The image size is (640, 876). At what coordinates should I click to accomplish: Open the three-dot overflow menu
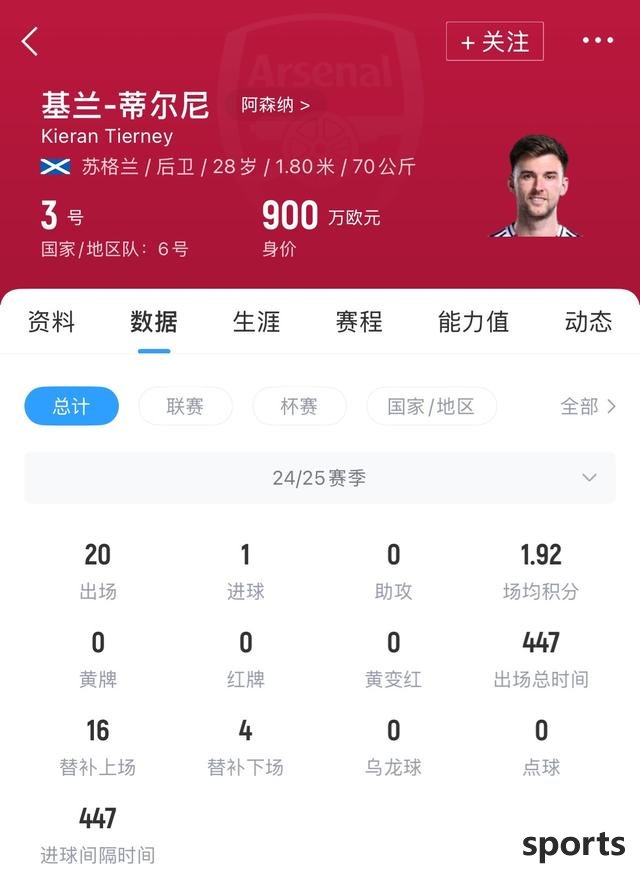click(597, 41)
